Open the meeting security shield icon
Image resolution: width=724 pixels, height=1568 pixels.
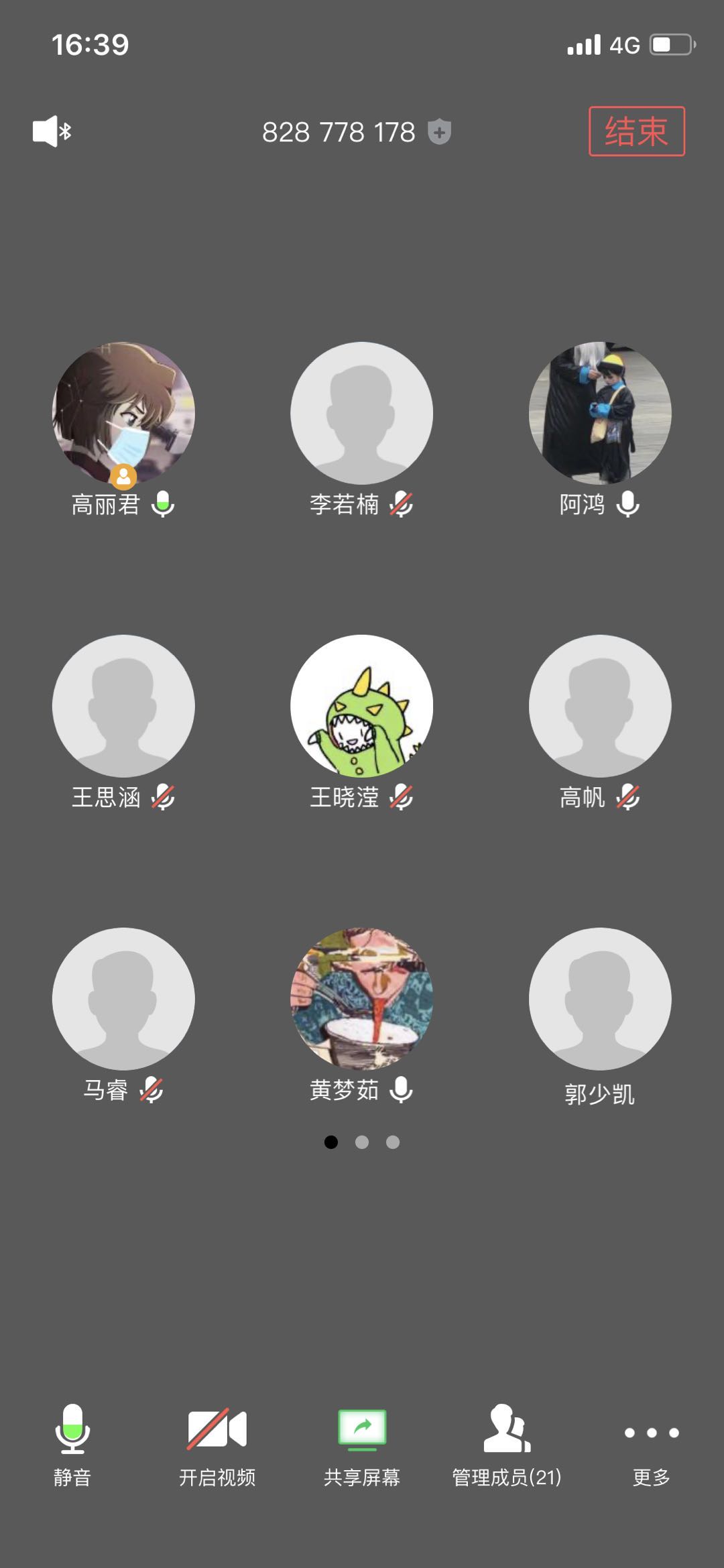[439, 131]
